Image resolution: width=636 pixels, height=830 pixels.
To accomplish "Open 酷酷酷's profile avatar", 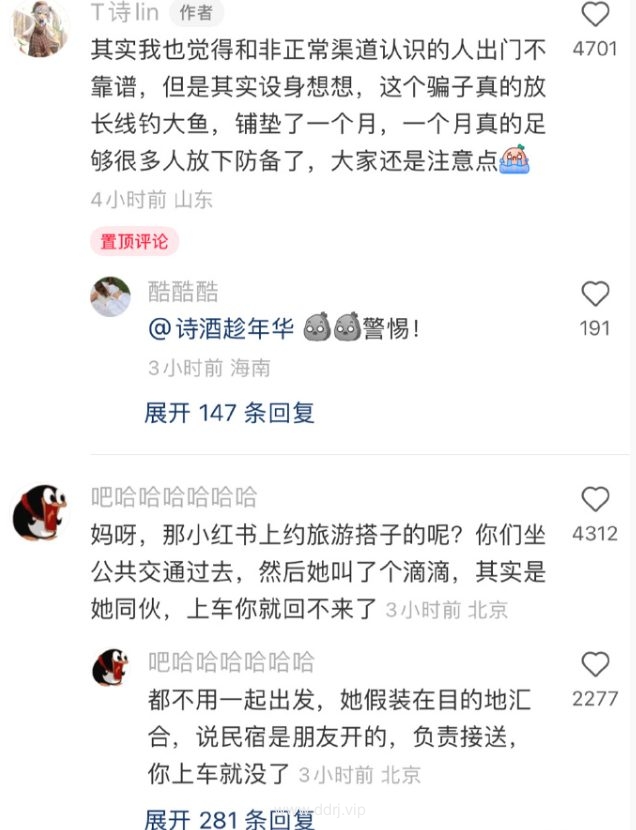I will [111, 297].
